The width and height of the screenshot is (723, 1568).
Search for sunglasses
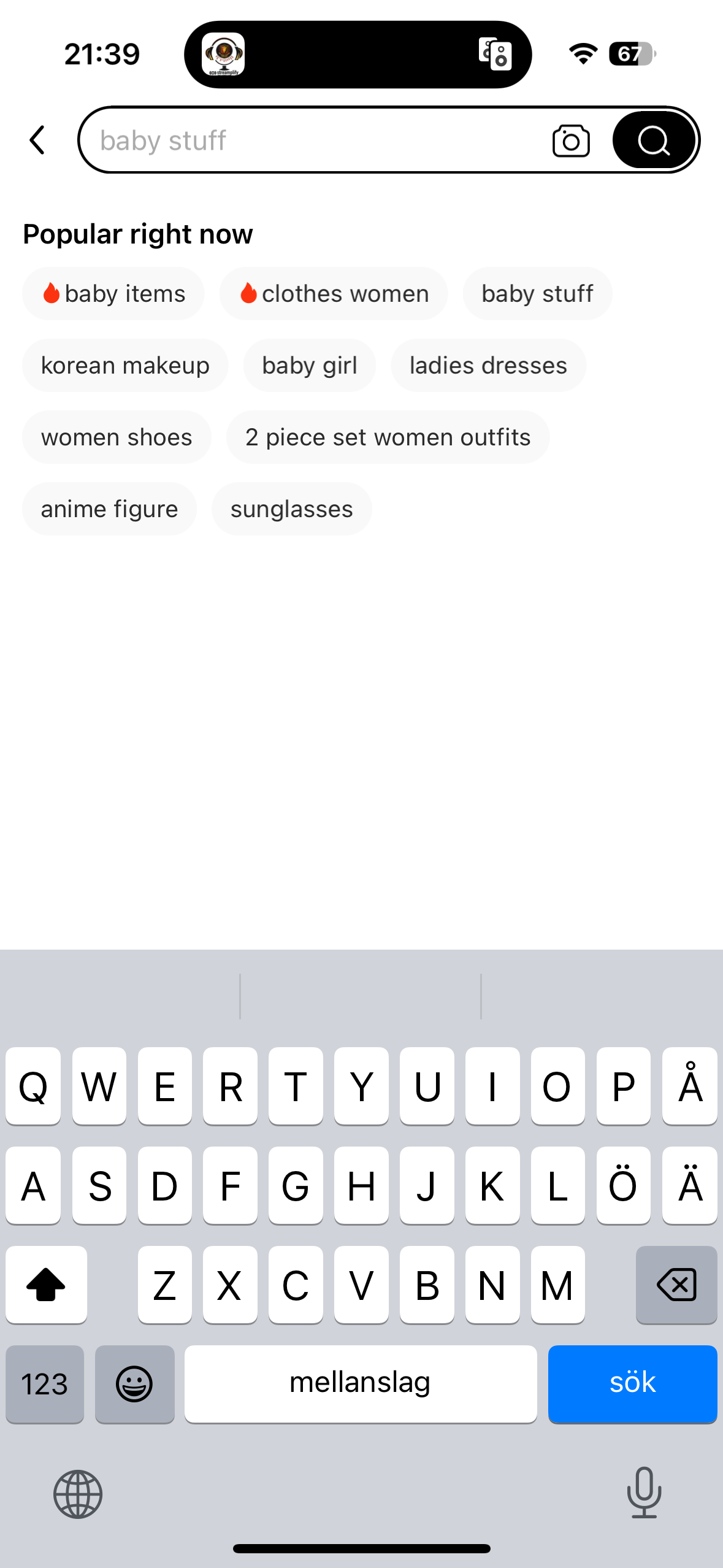[291, 509]
